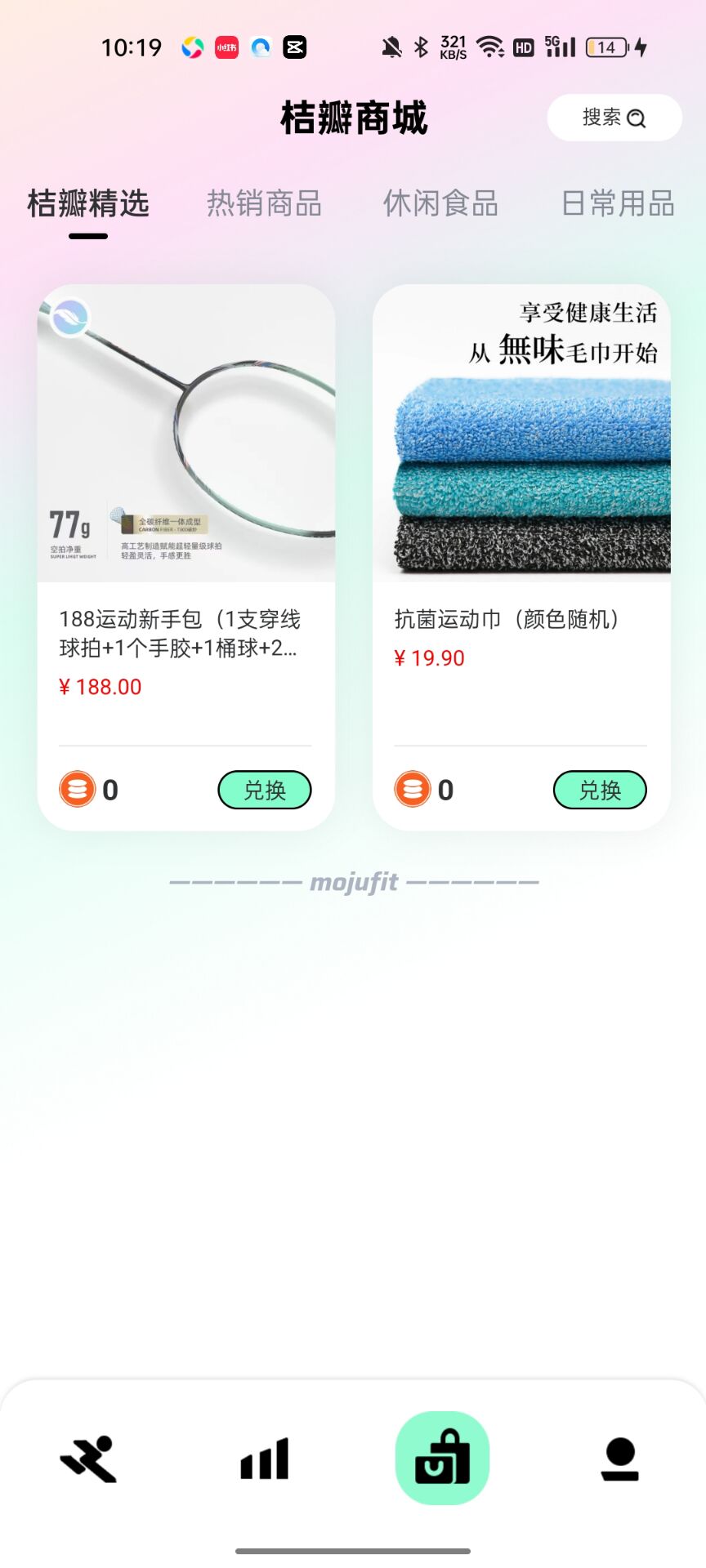706x1568 pixels.
Task: Switch to the 休闲食品 tab
Action: (x=441, y=204)
